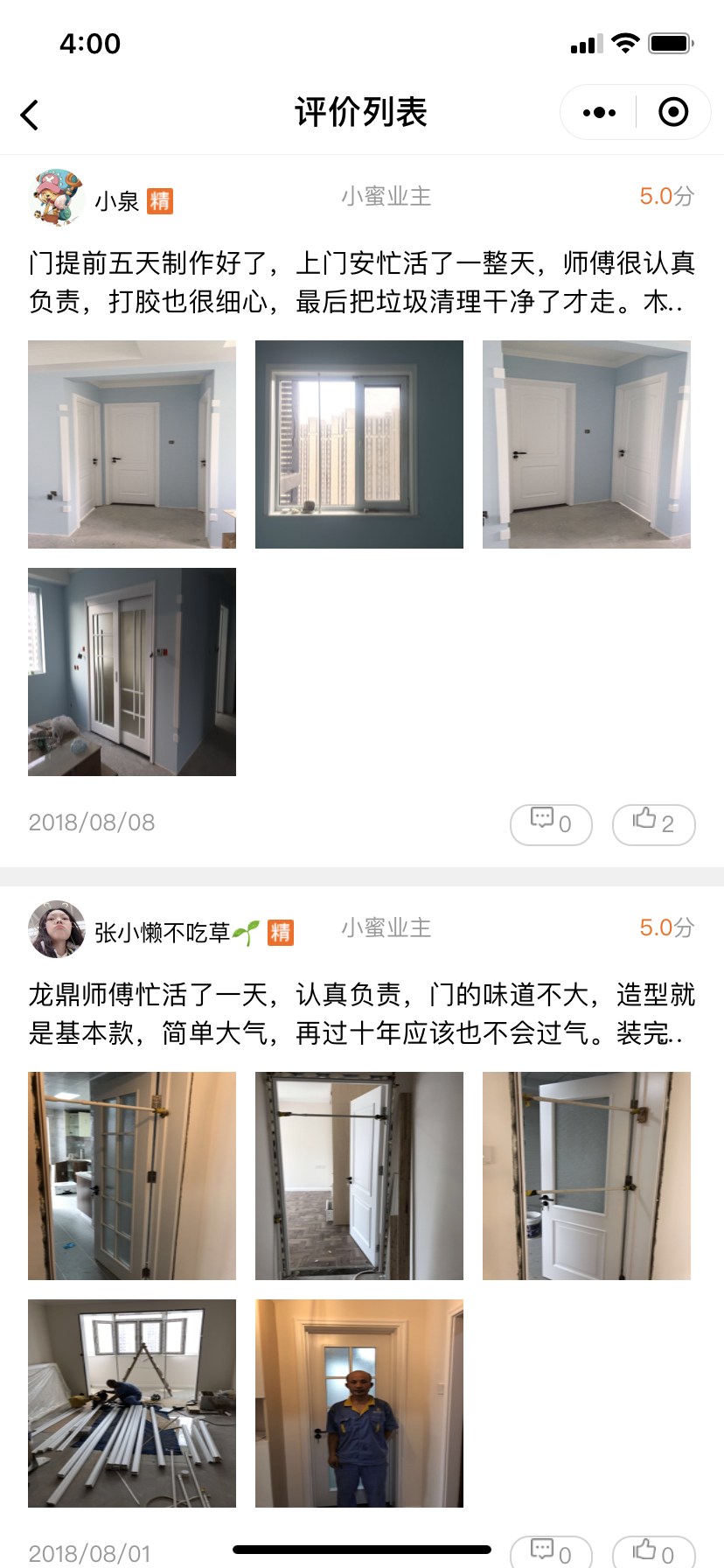The height and width of the screenshot is (1568, 724).
Task: Open 张小懒不吃草's photo of floor materials
Action: click(x=132, y=1403)
